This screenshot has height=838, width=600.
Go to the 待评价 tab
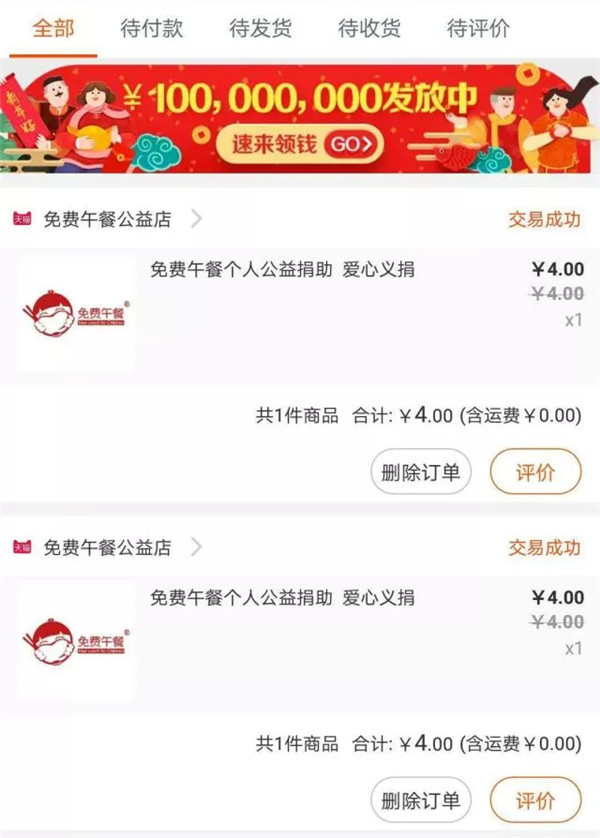pos(478,28)
